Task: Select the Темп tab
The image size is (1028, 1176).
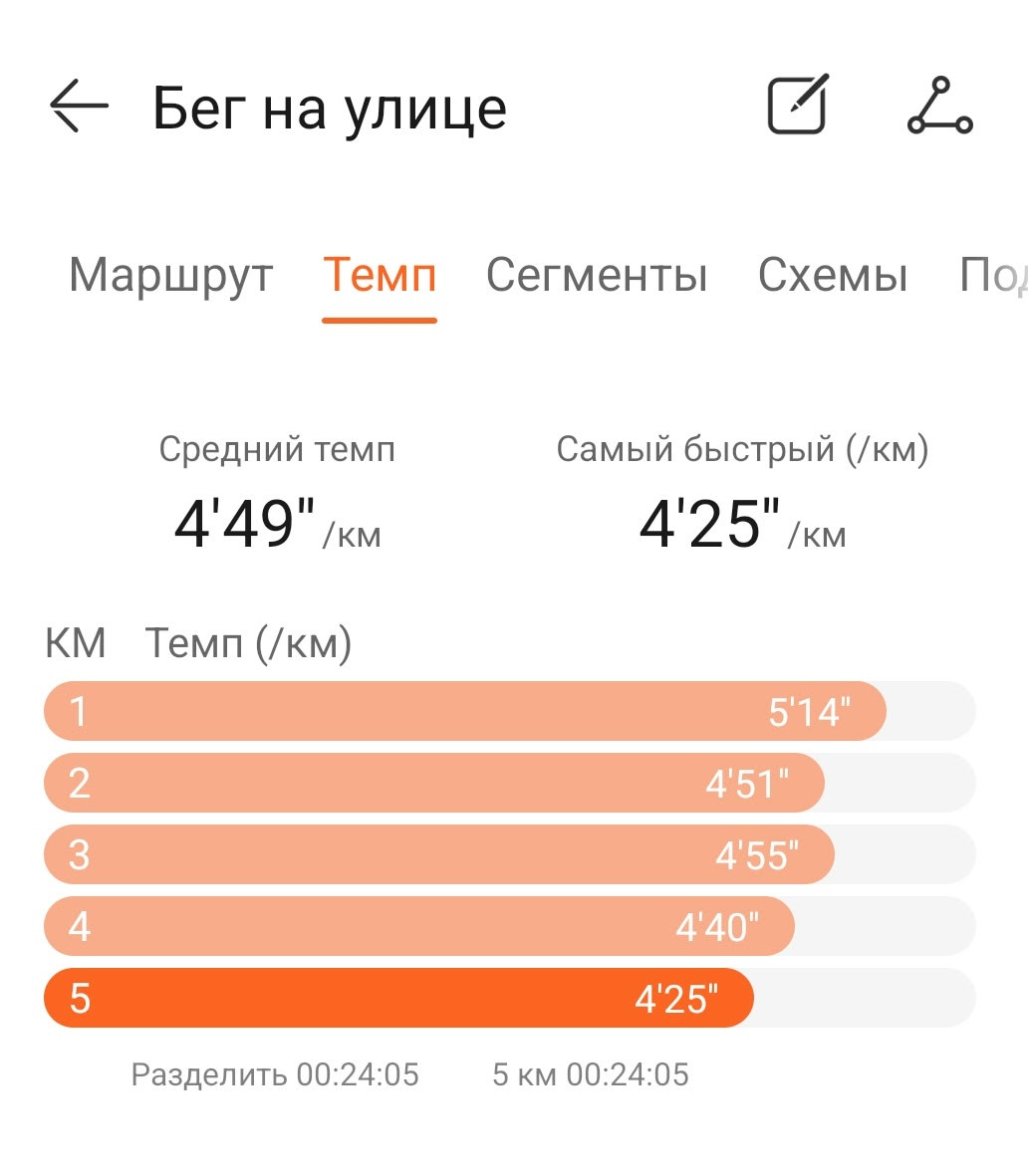Action: 380,275
